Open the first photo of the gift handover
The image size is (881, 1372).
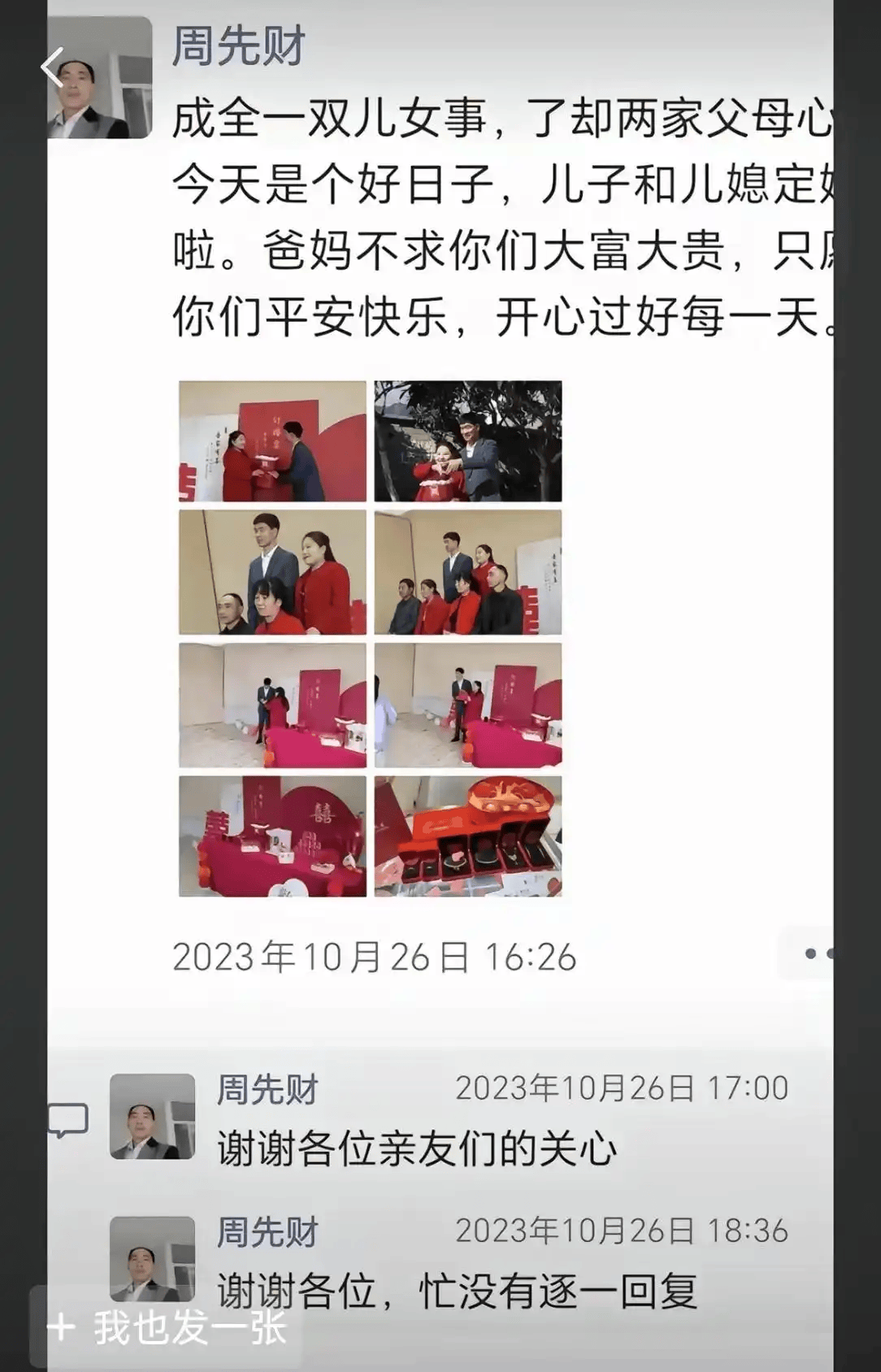tap(272, 441)
